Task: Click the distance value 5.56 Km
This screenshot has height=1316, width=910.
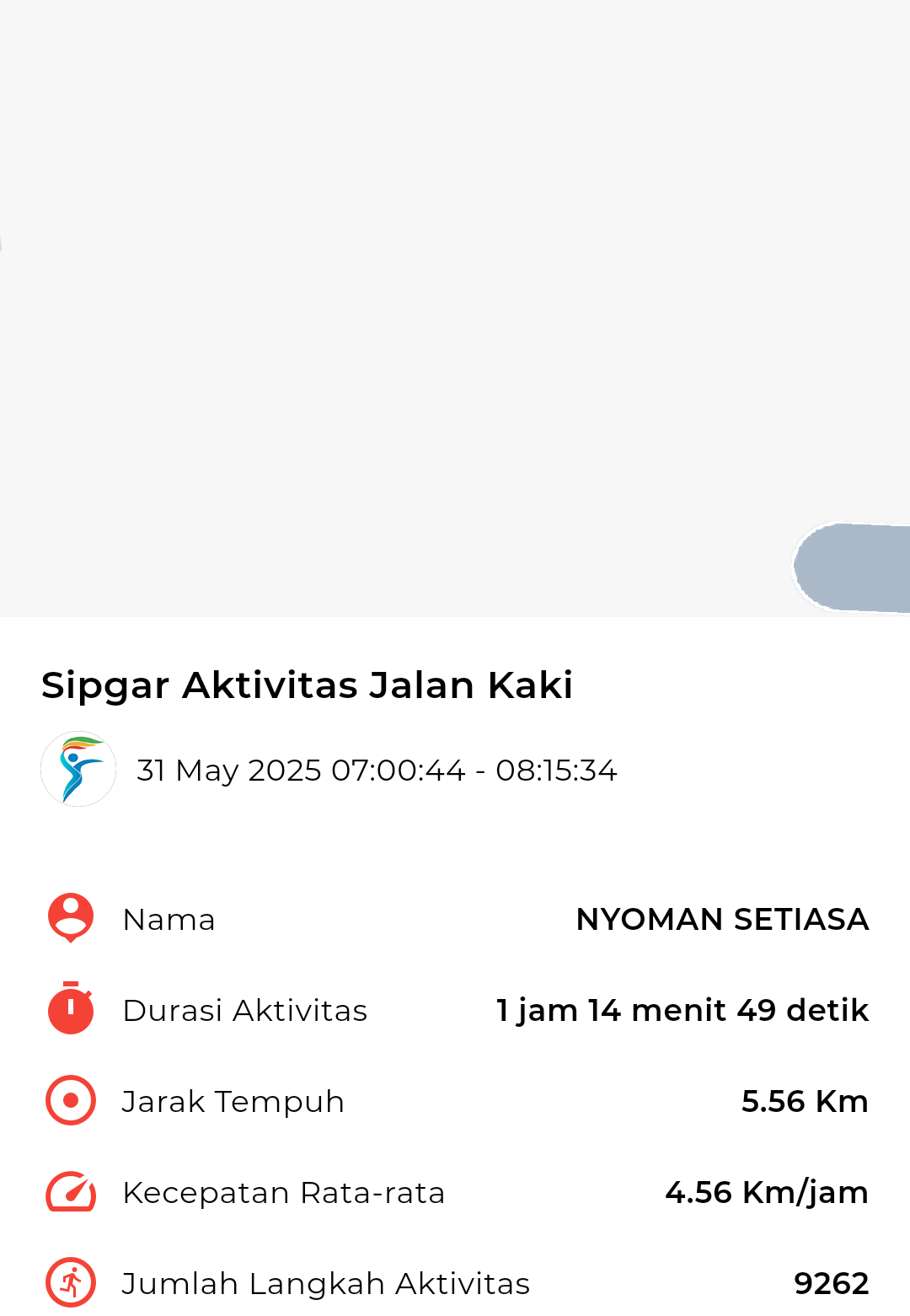Action: point(805,1100)
